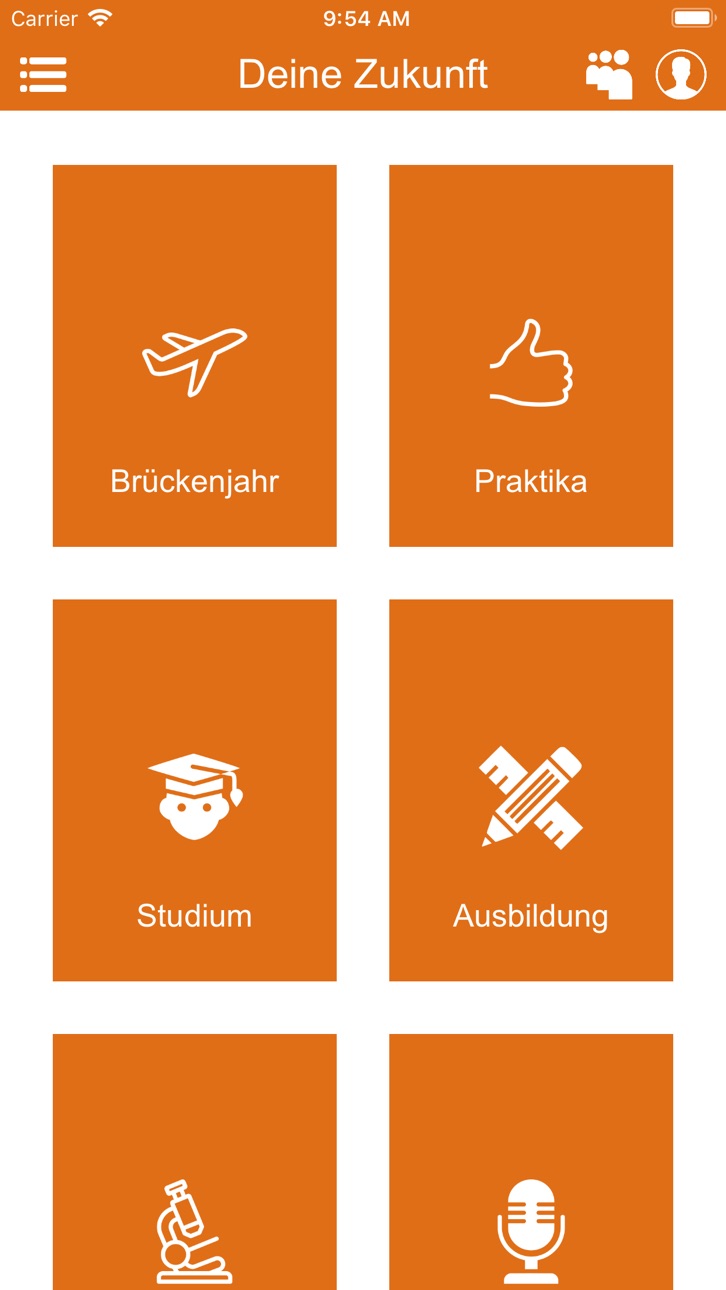This screenshot has height=1290, width=726.
Task: Select the Praktika tile
Action: [x=531, y=356]
